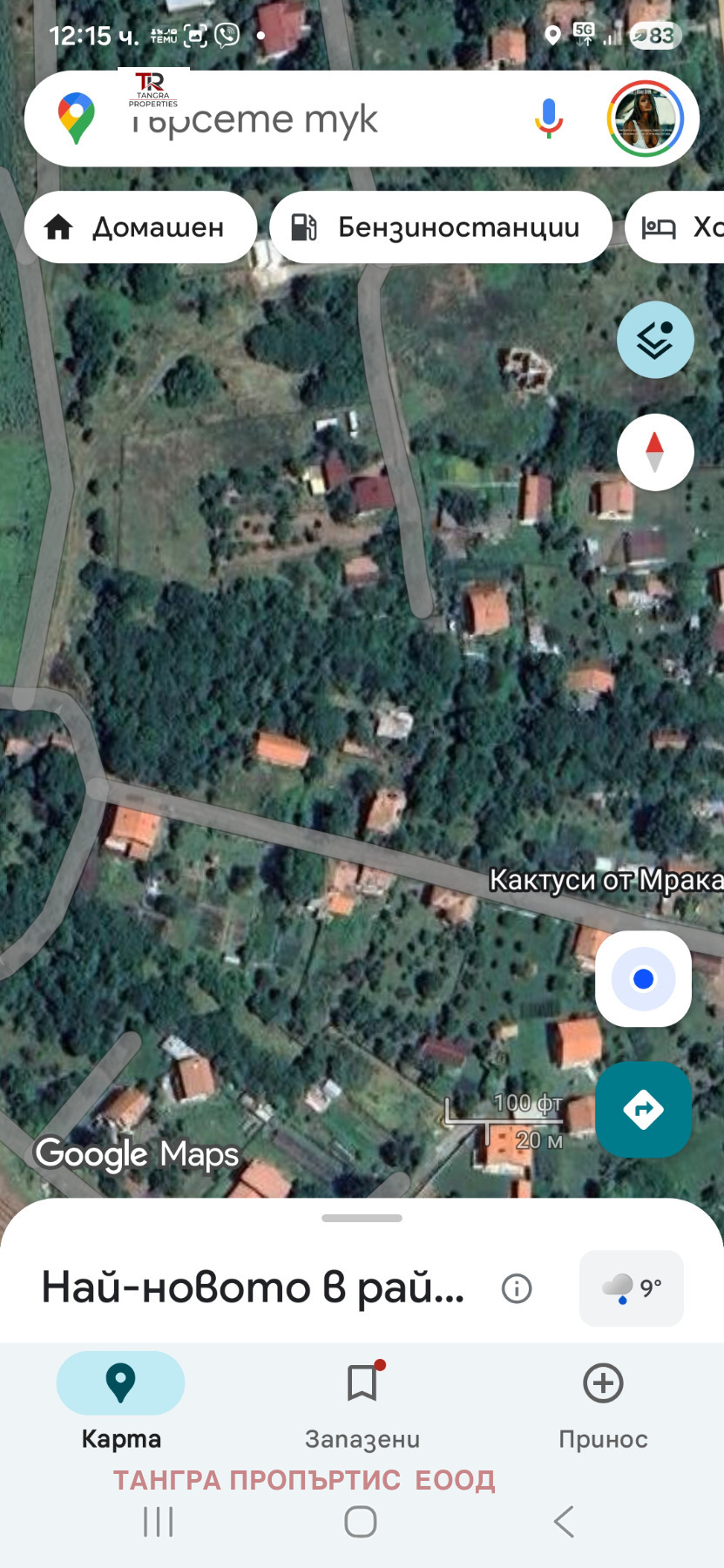Select the Домашен chip
The width and height of the screenshot is (724, 1568).
141,227
